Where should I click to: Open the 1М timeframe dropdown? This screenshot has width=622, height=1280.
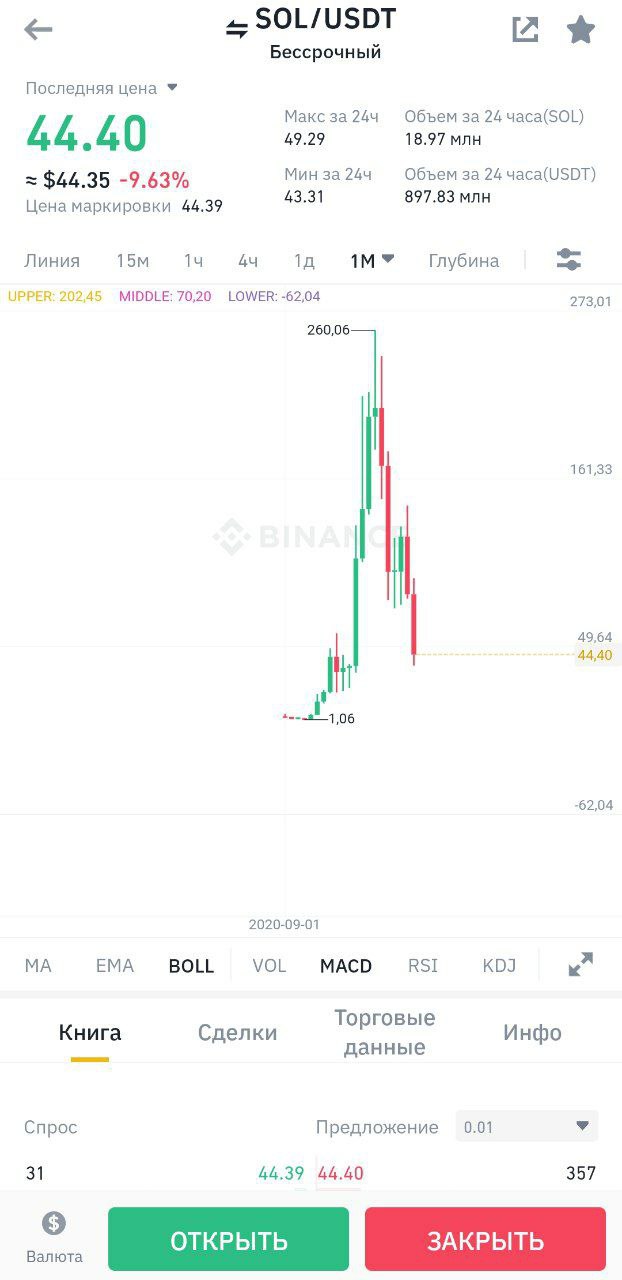pos(372,261)
